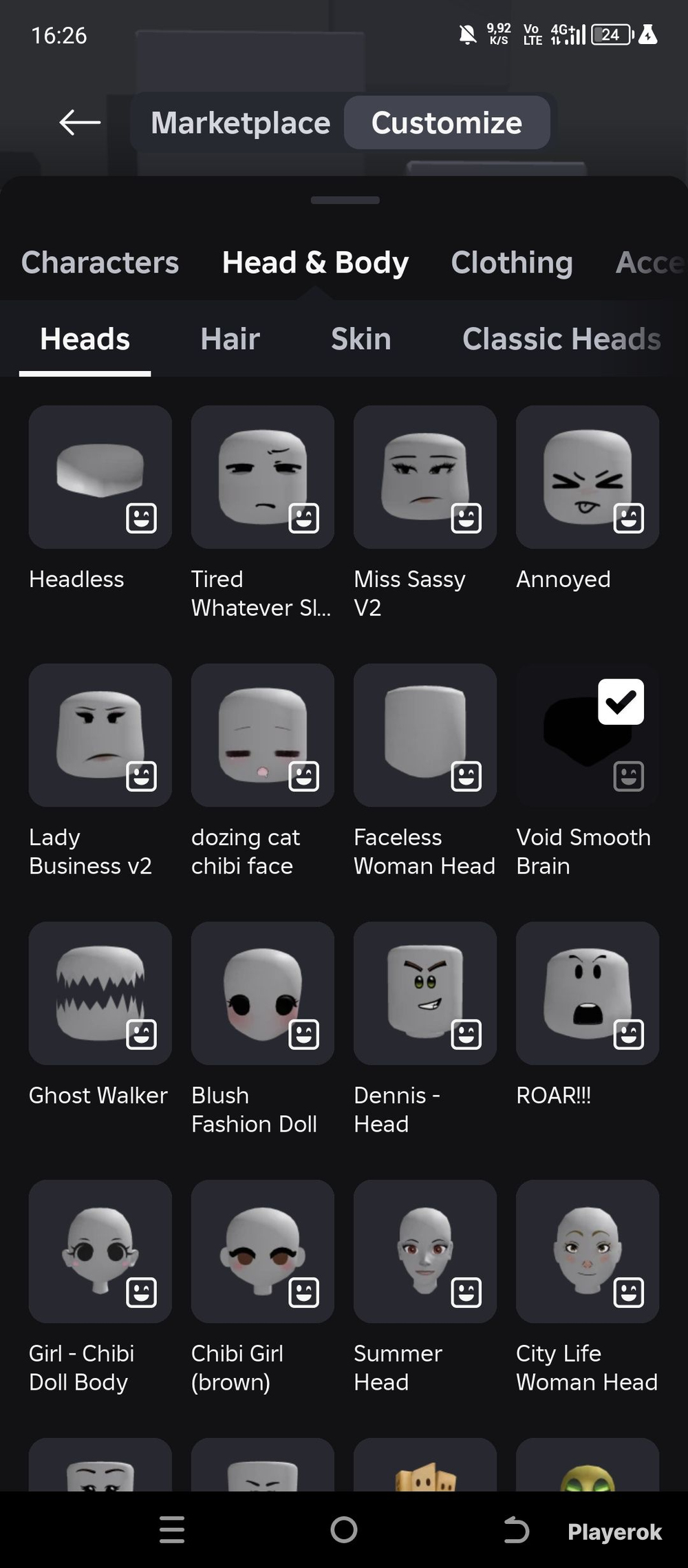
Task: Switch to the Hair subtab
Action: tap(230, 339)
